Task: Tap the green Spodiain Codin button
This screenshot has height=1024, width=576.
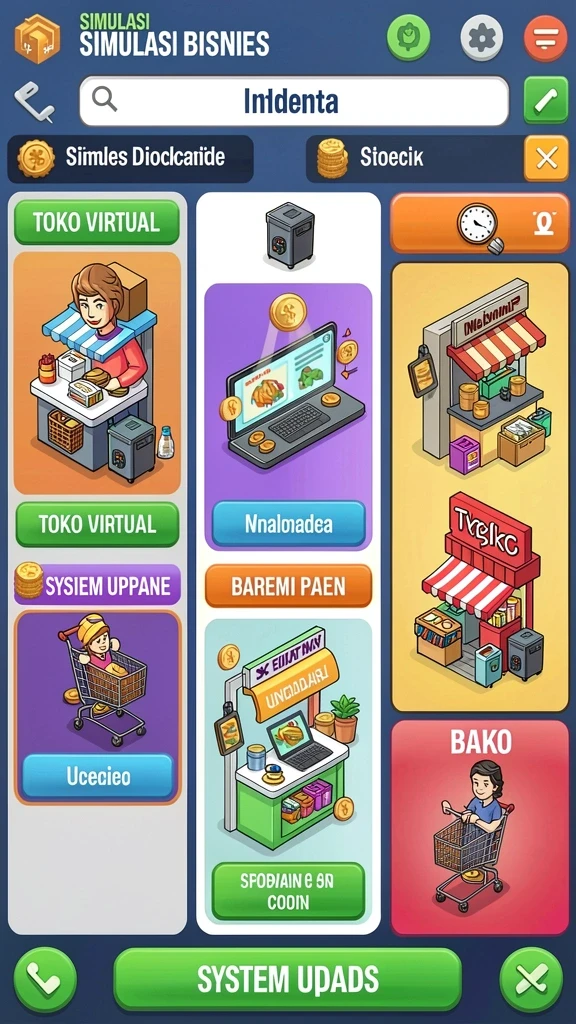Action: coord(288,891)
